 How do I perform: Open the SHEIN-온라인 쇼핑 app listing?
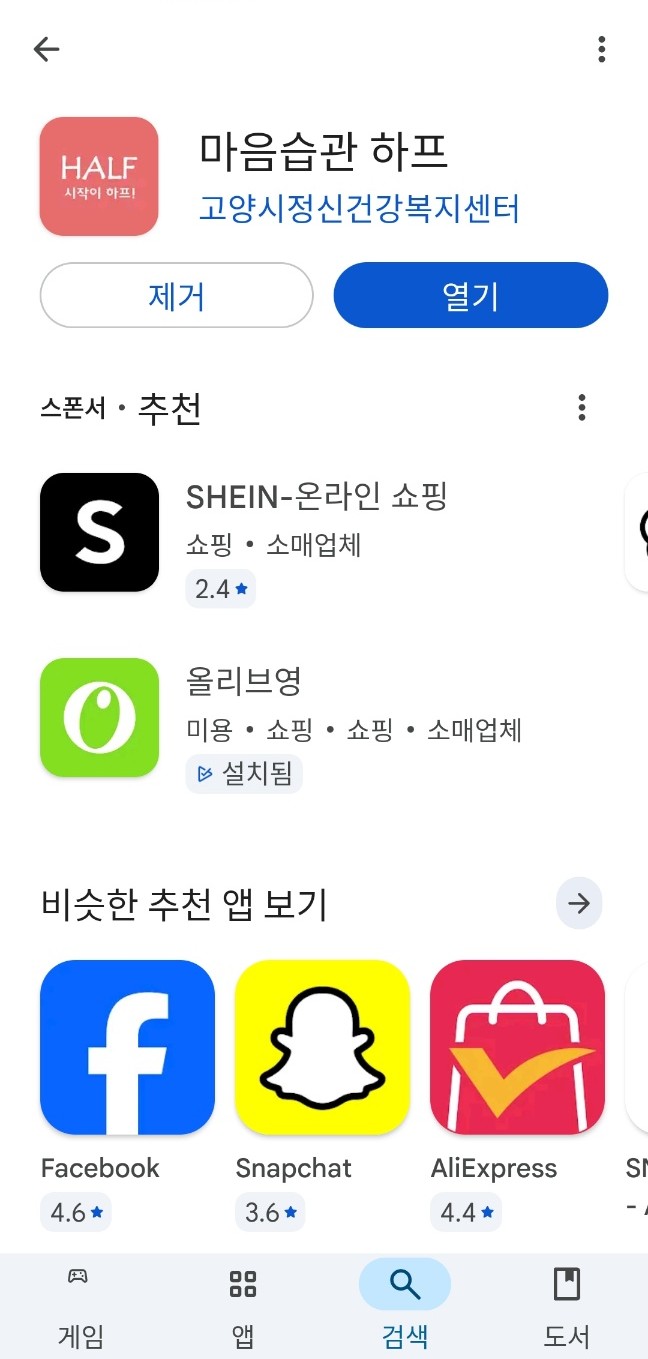(316, 496)
